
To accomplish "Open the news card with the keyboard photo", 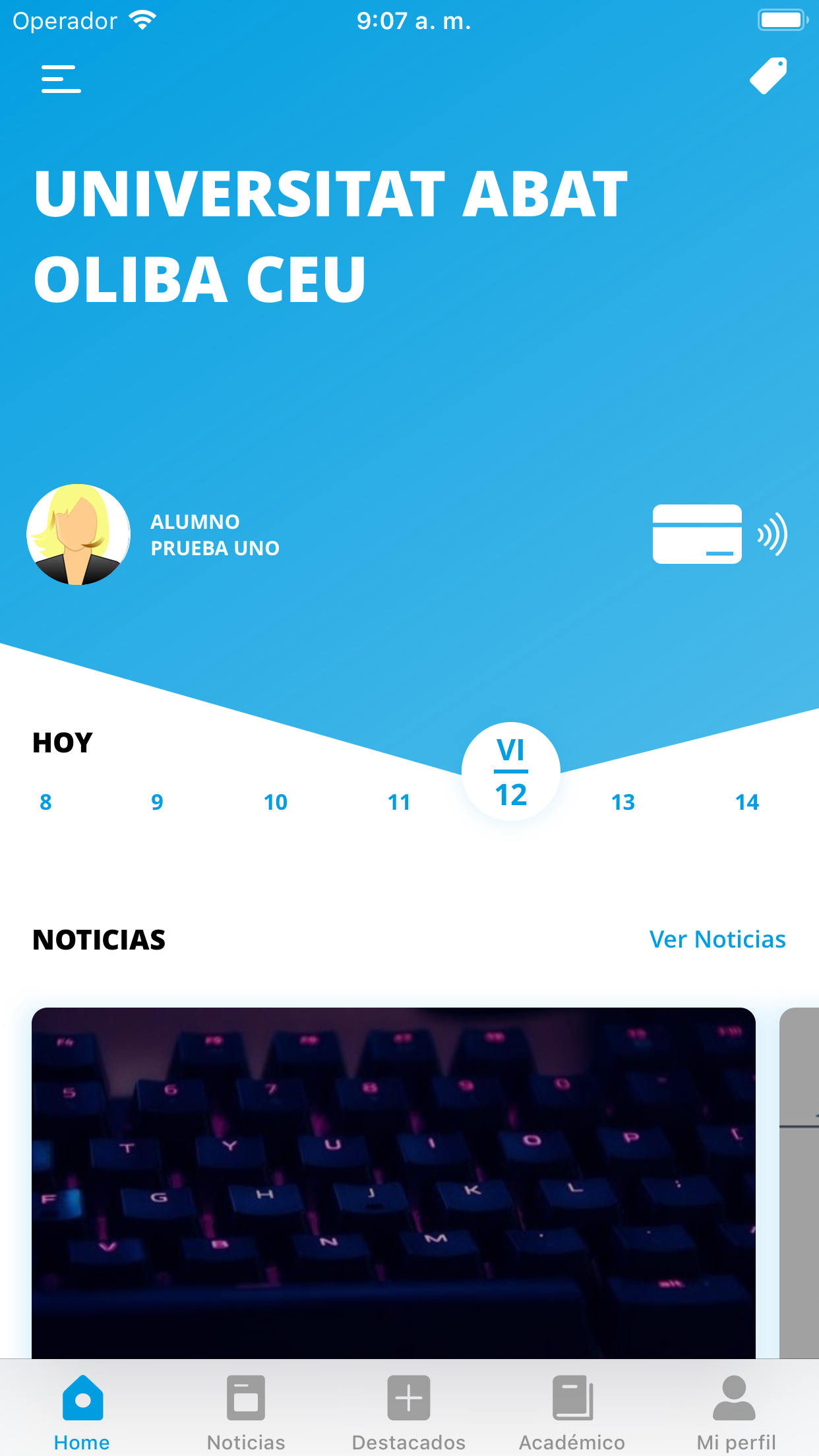I will click(x=393, y=1182).
